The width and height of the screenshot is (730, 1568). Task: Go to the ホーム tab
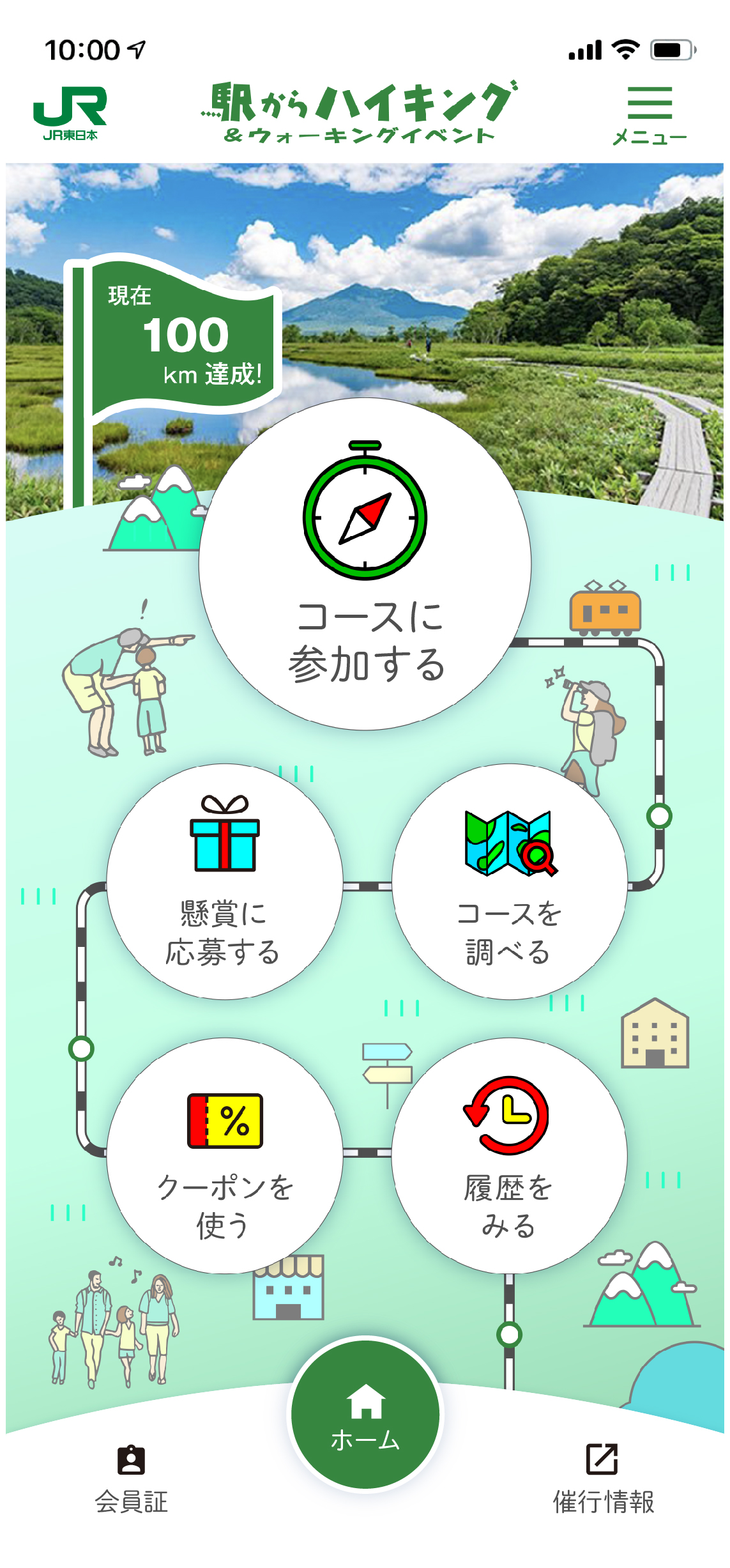pos(365,1415)
